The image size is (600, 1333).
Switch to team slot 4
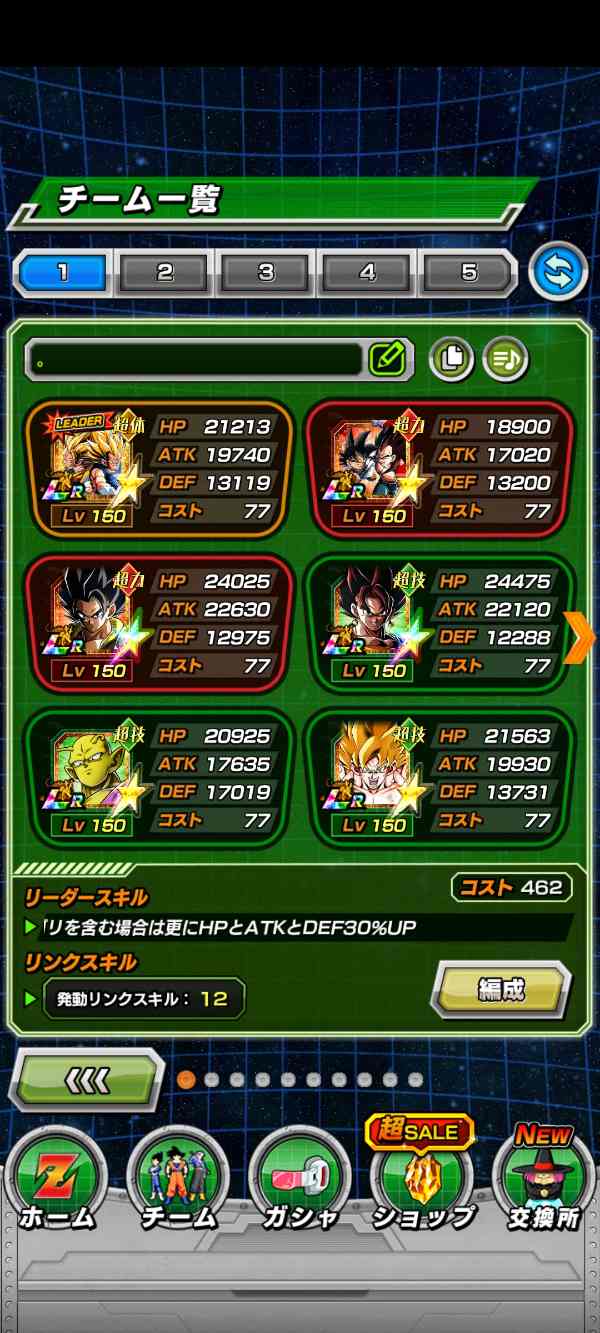[367, 273]
